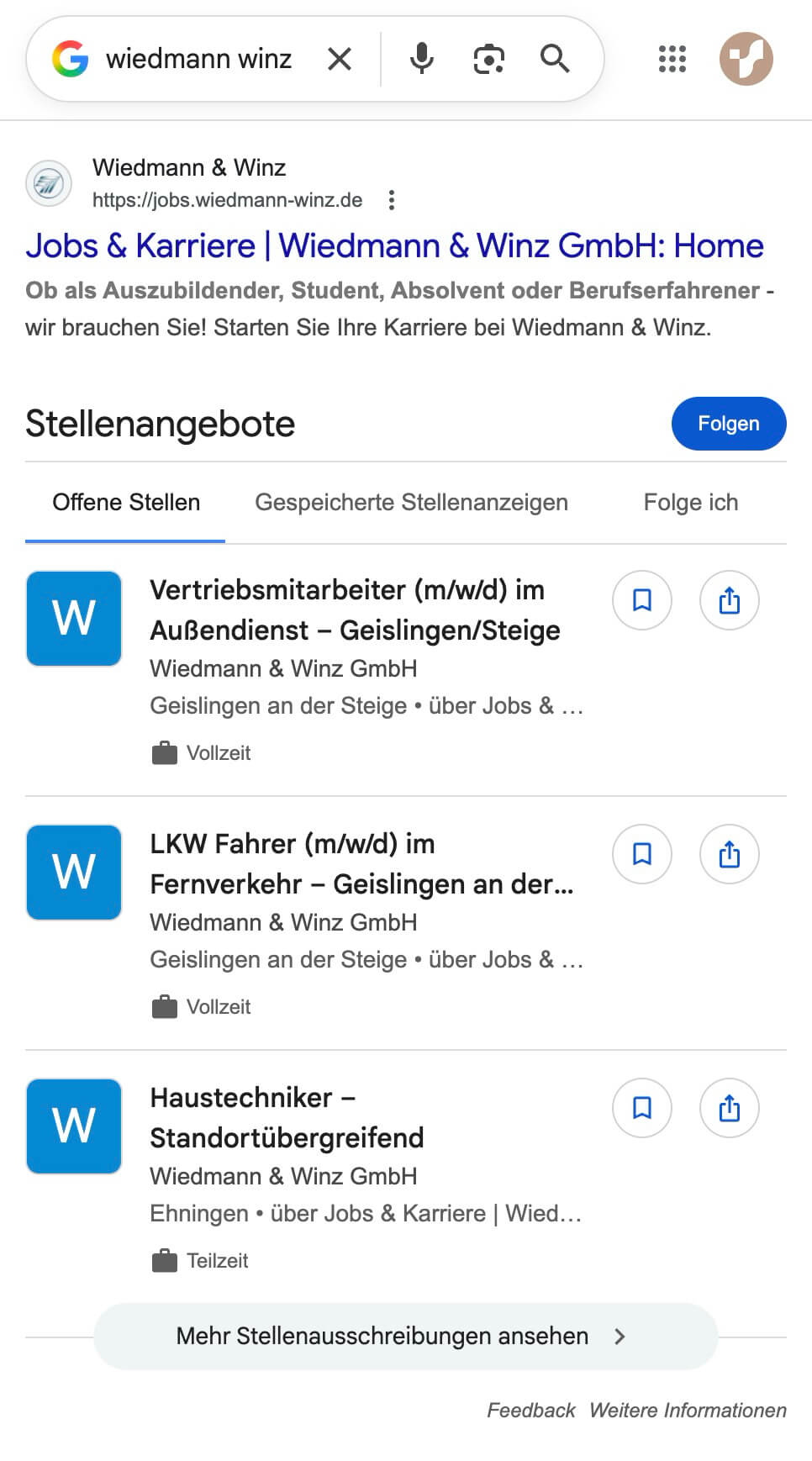Open the Vertriebsmitarbeiter im Außendienst job

pos(353,610)
